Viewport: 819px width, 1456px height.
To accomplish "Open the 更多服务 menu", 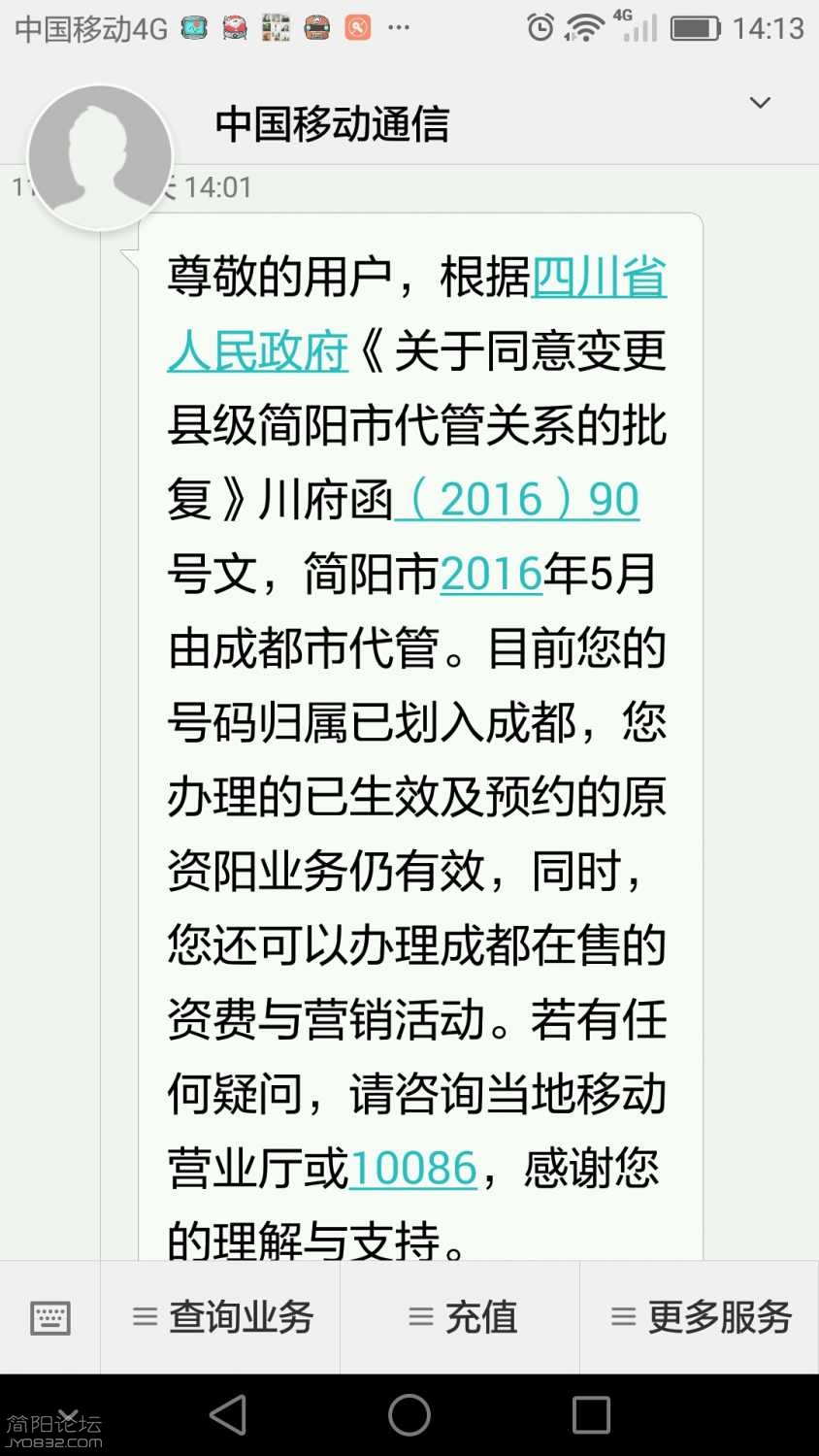I will (701, 1317).
